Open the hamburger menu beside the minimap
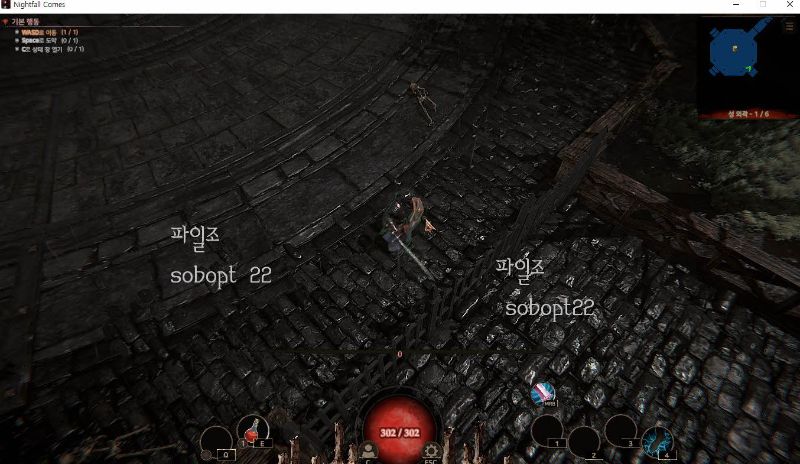 coord(790,26)
